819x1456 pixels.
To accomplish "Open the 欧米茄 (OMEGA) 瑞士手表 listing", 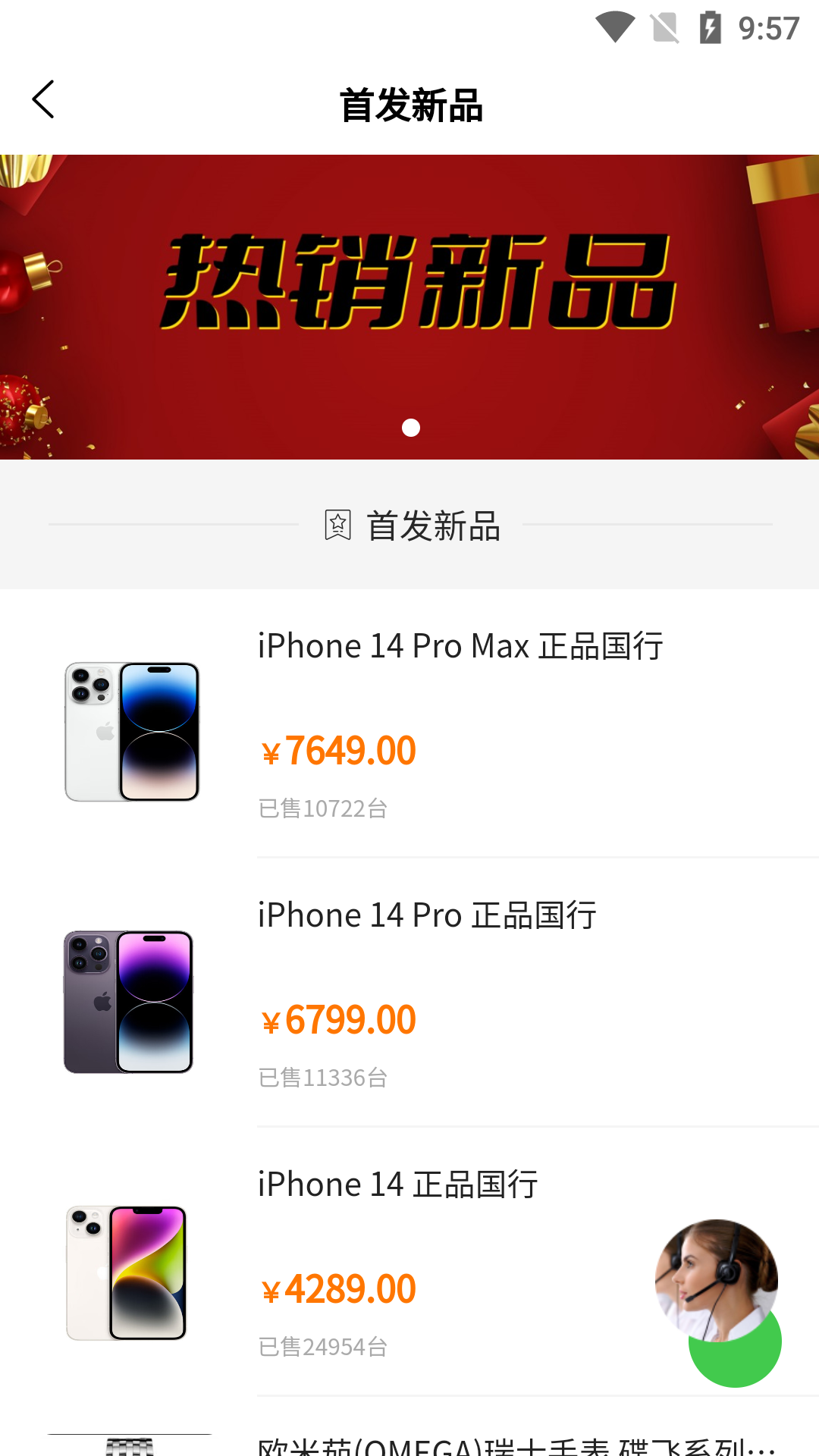I will coord(516,1444).
